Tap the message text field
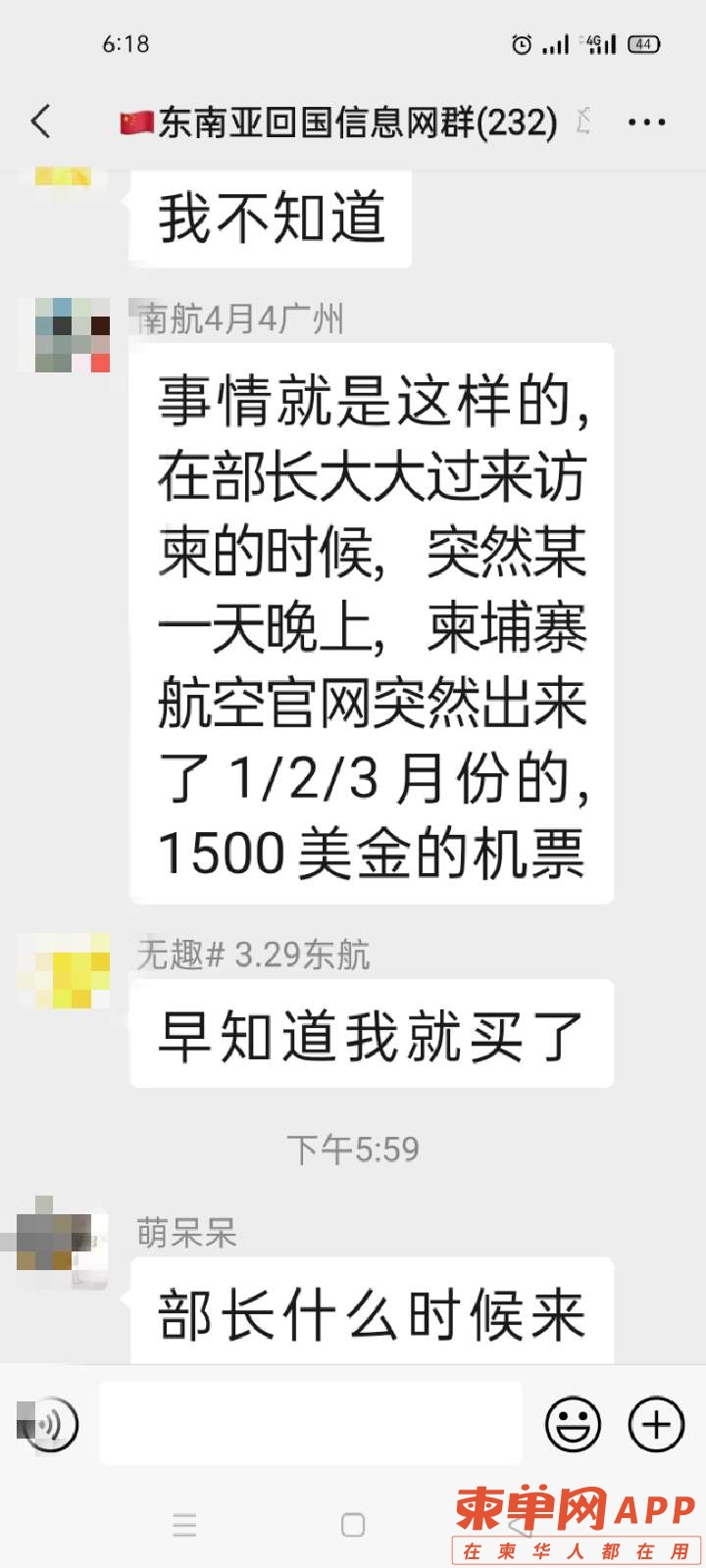 tap(311, 1424)
